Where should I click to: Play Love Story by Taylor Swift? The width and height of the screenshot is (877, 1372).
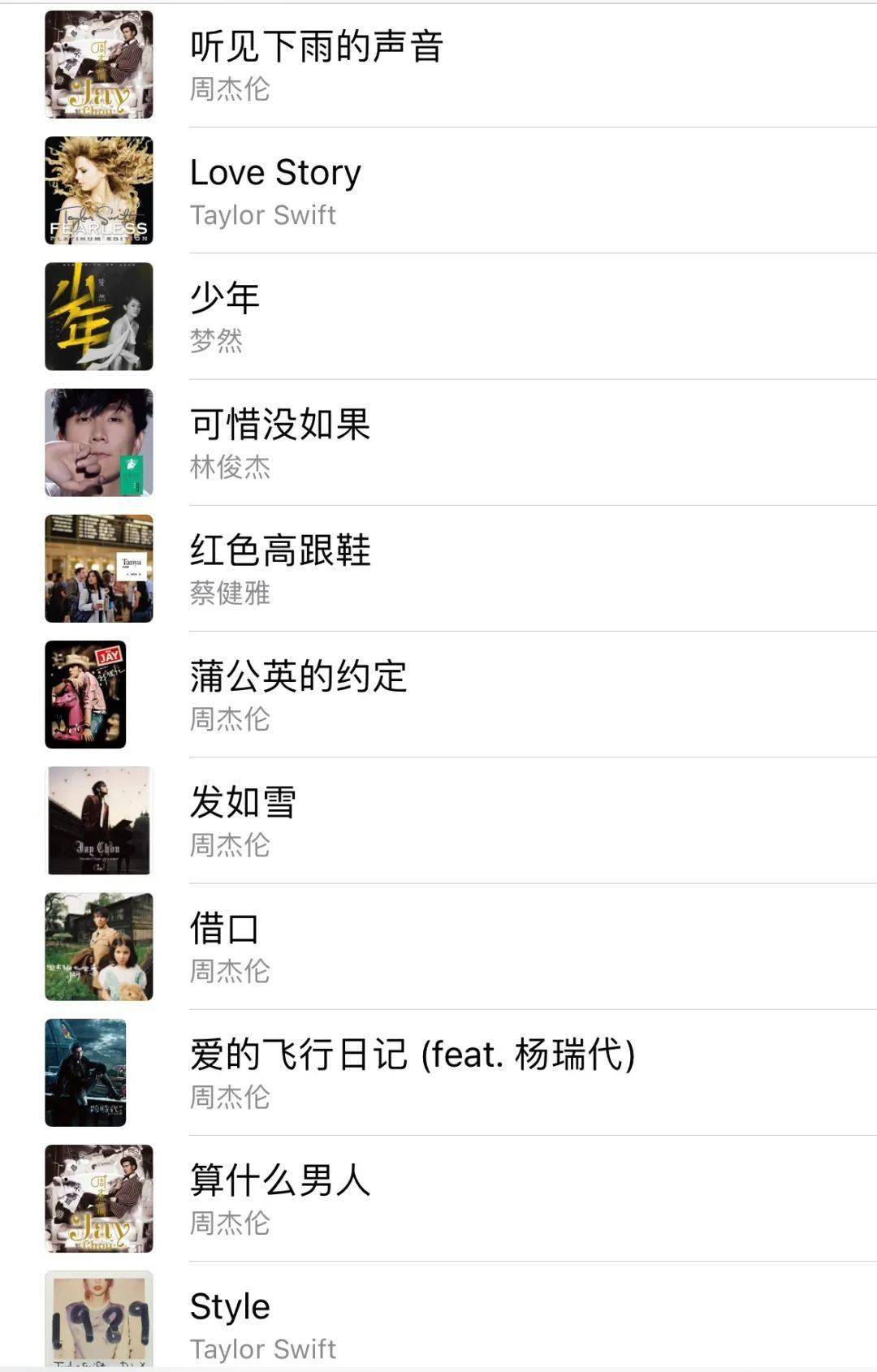[x=276, y=192]
